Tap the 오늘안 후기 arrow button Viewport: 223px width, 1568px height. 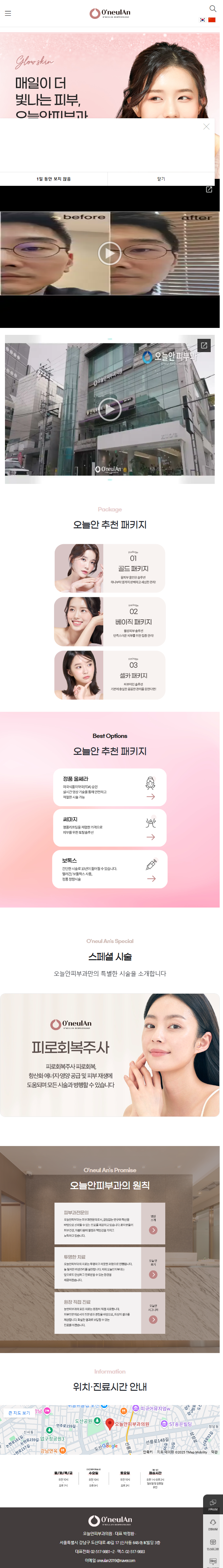coord(153,1275)
